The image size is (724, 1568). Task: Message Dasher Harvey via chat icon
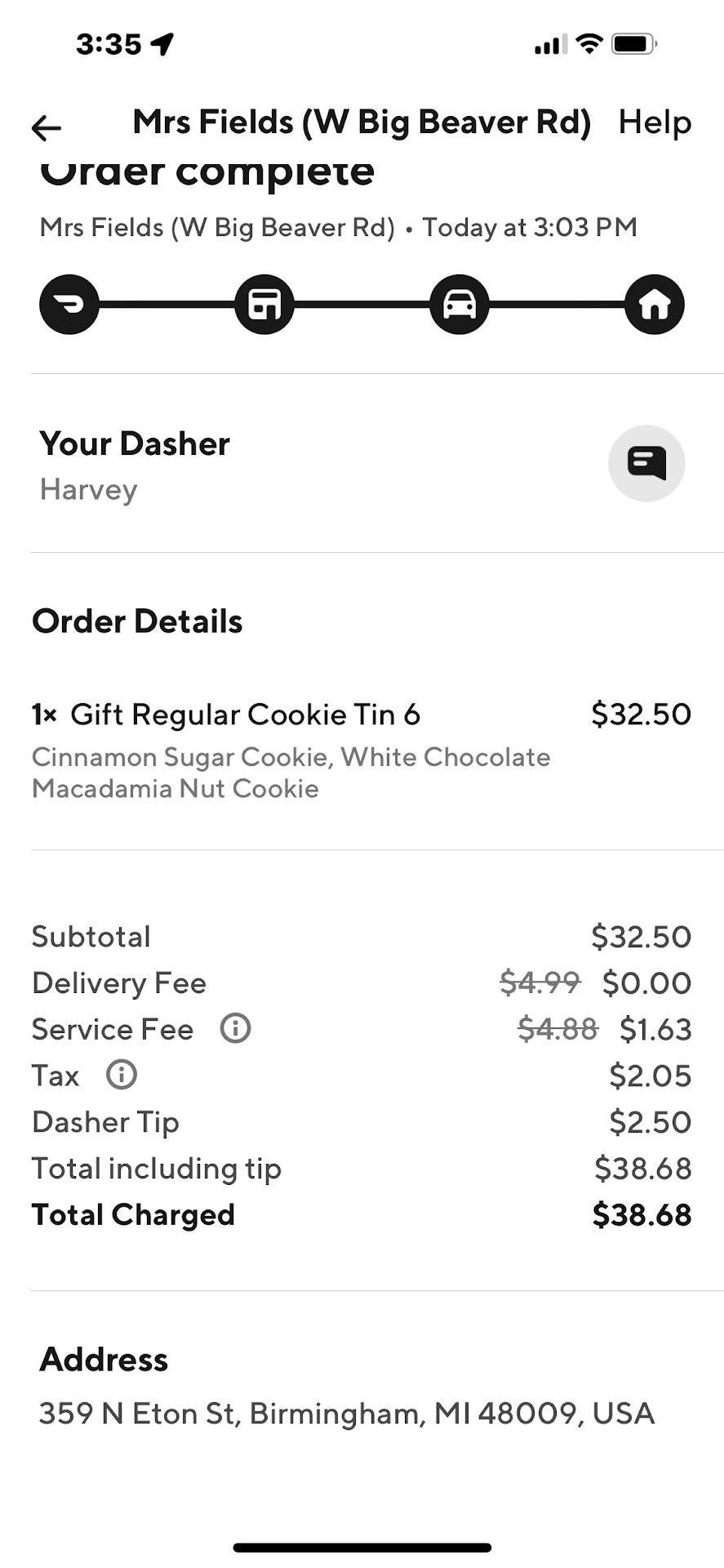[646, 463]
